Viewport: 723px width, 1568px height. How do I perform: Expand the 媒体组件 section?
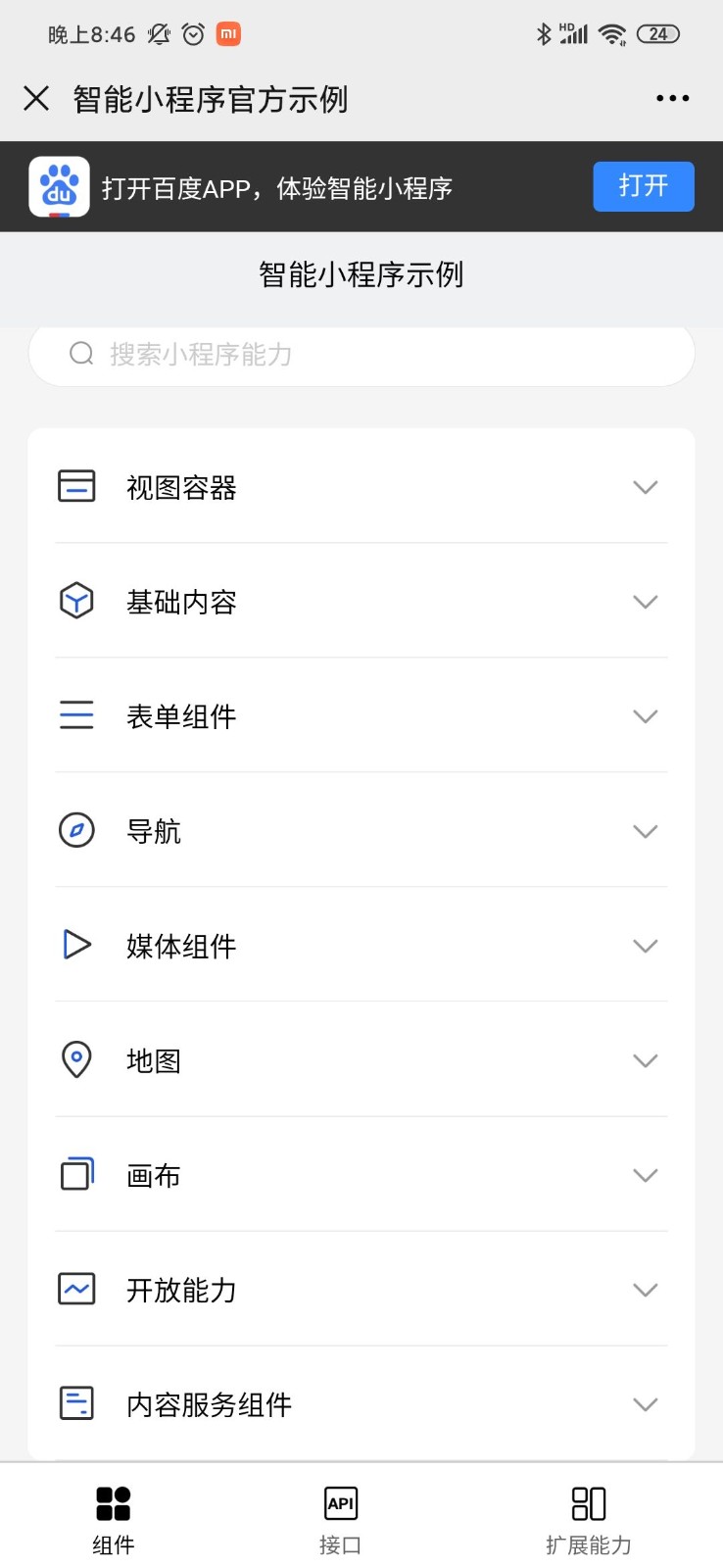click(361, 946)
